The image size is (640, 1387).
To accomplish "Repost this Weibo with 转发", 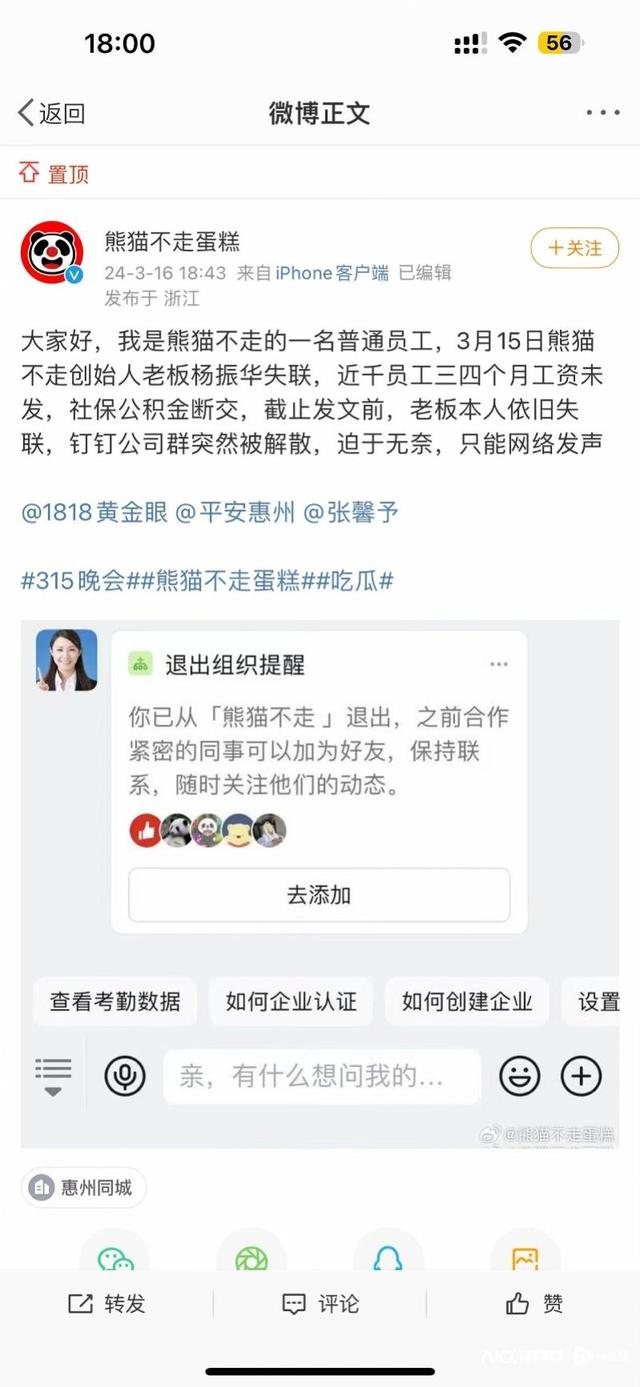I will tap(107, 1303).
